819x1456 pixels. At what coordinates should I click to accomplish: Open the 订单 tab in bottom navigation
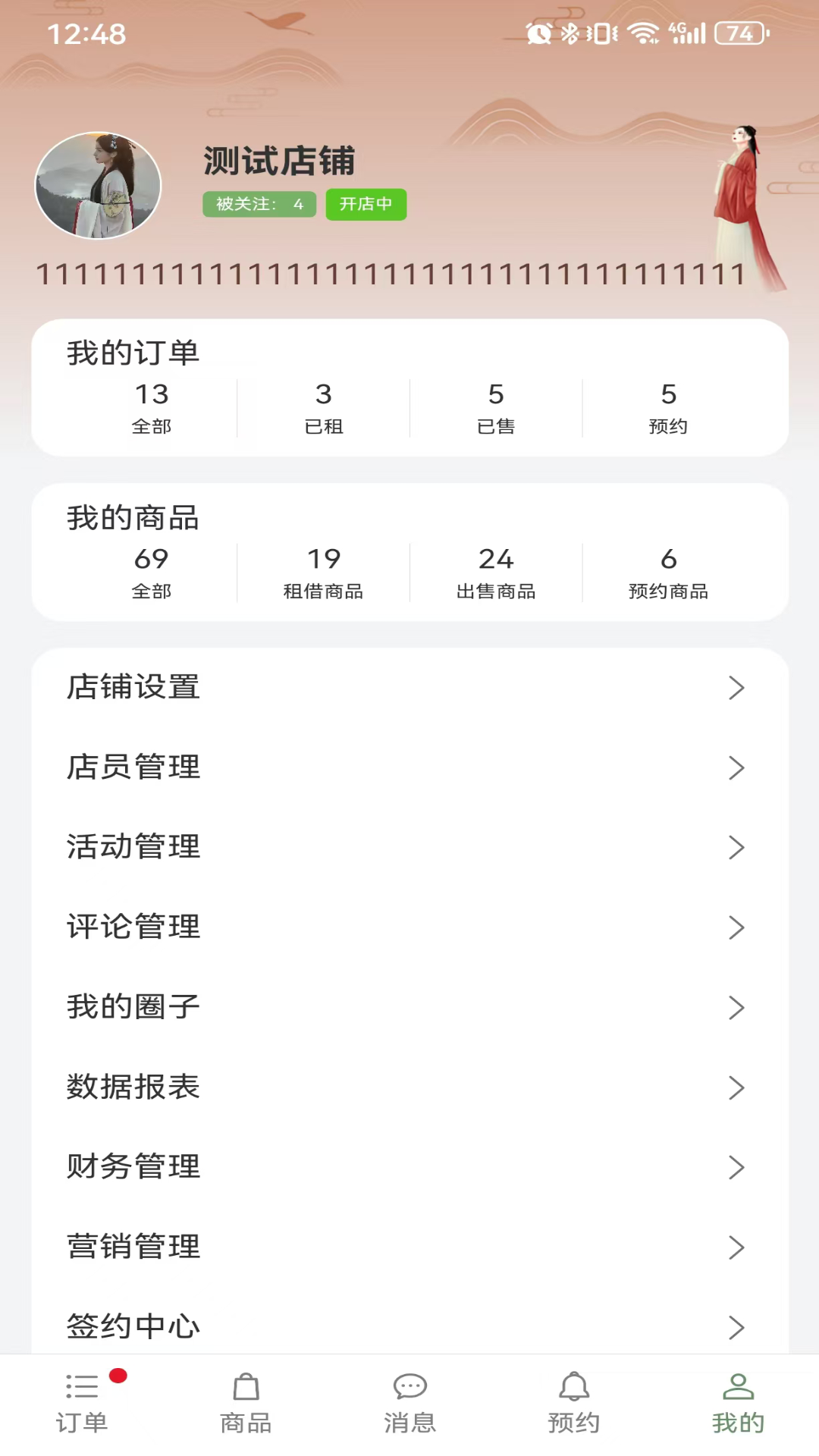click(x=81, y=1404)
